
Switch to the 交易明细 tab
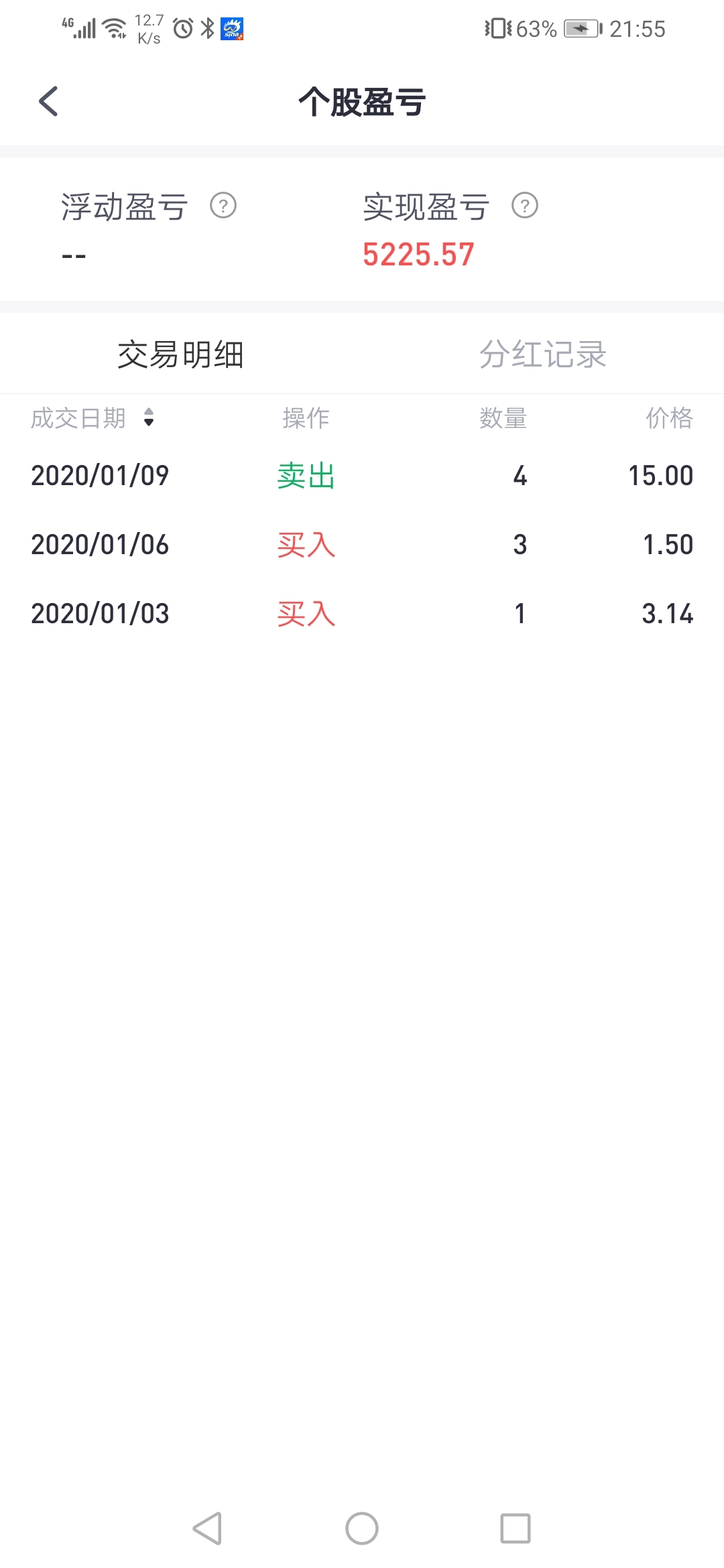[x=181, y=354]
